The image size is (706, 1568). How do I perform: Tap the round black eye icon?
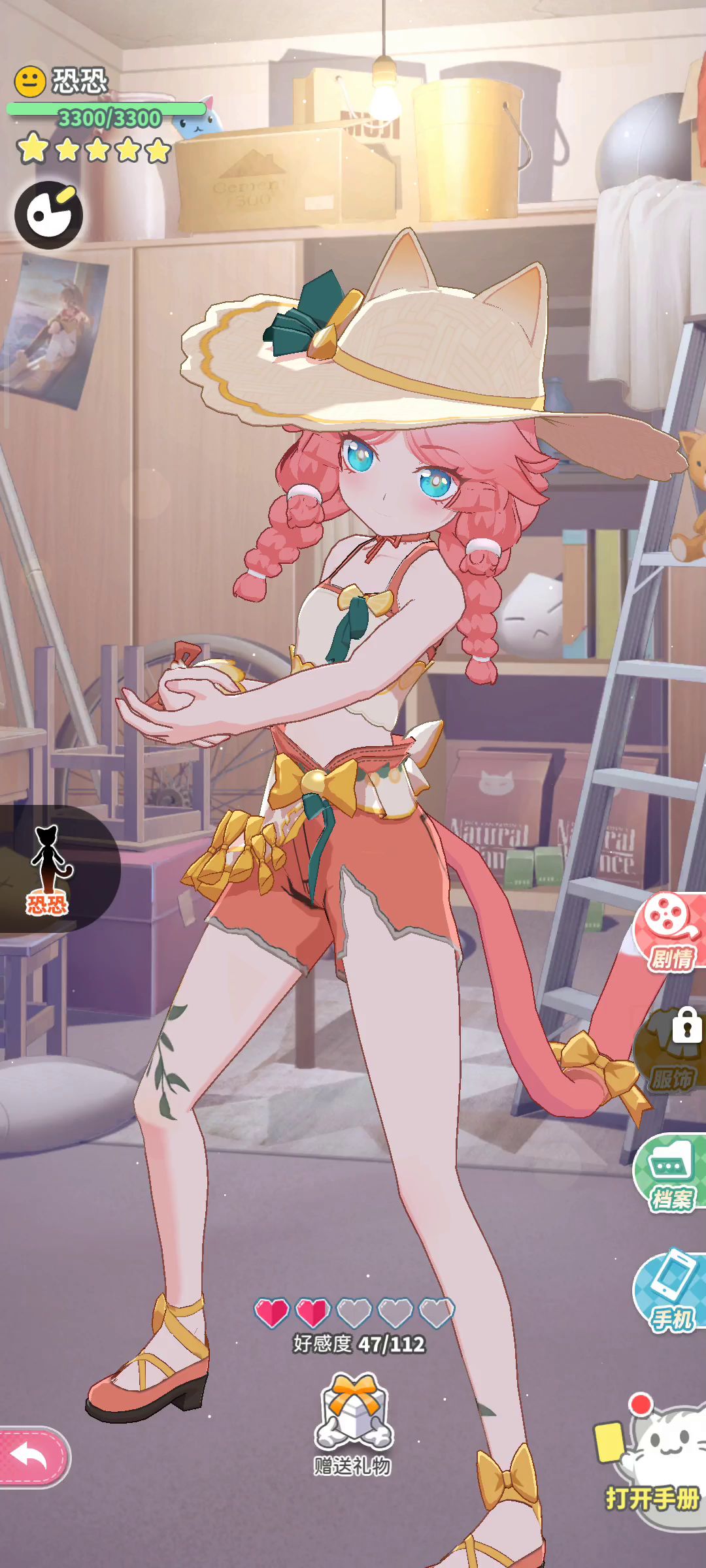pyautogui.click(x=49, y=215)
